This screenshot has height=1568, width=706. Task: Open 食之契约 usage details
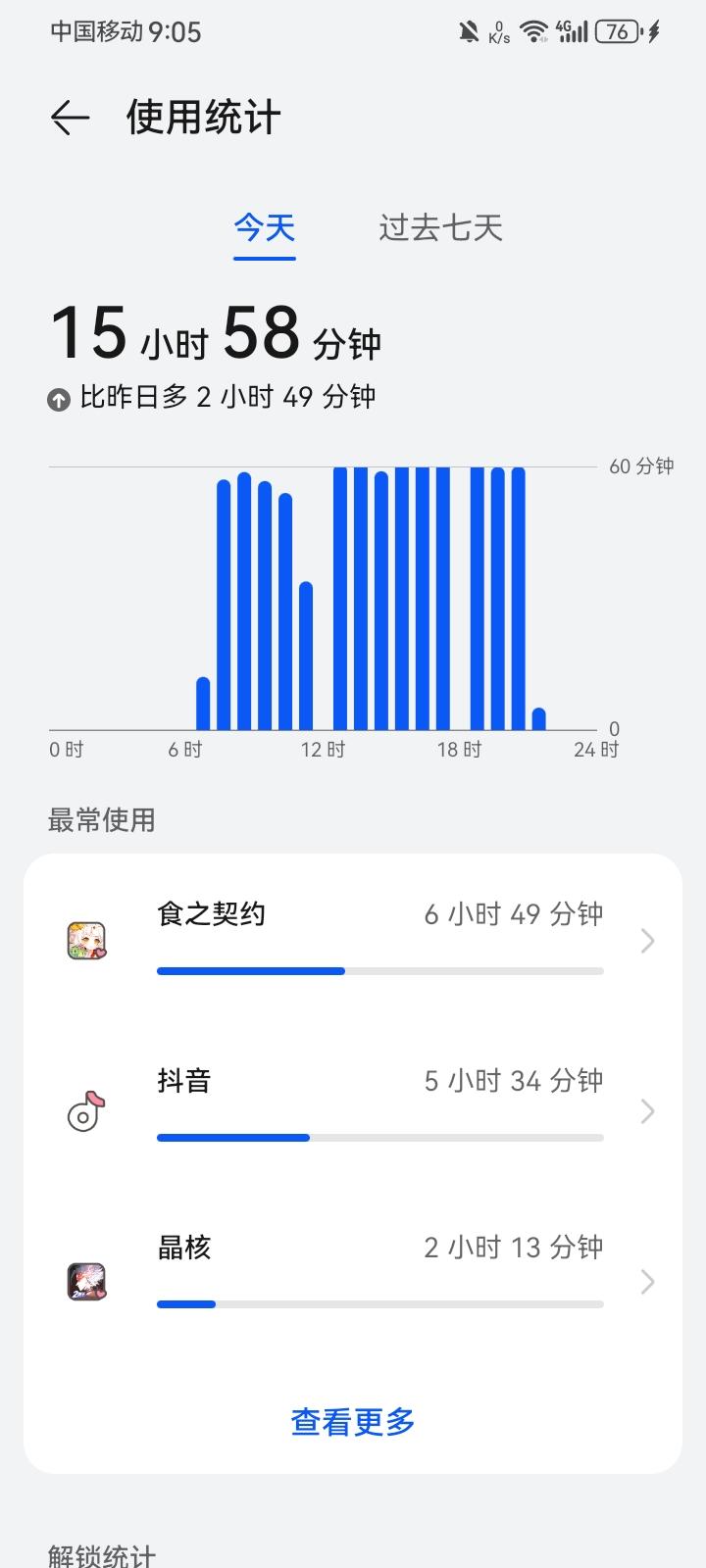(x=353, y=941)
